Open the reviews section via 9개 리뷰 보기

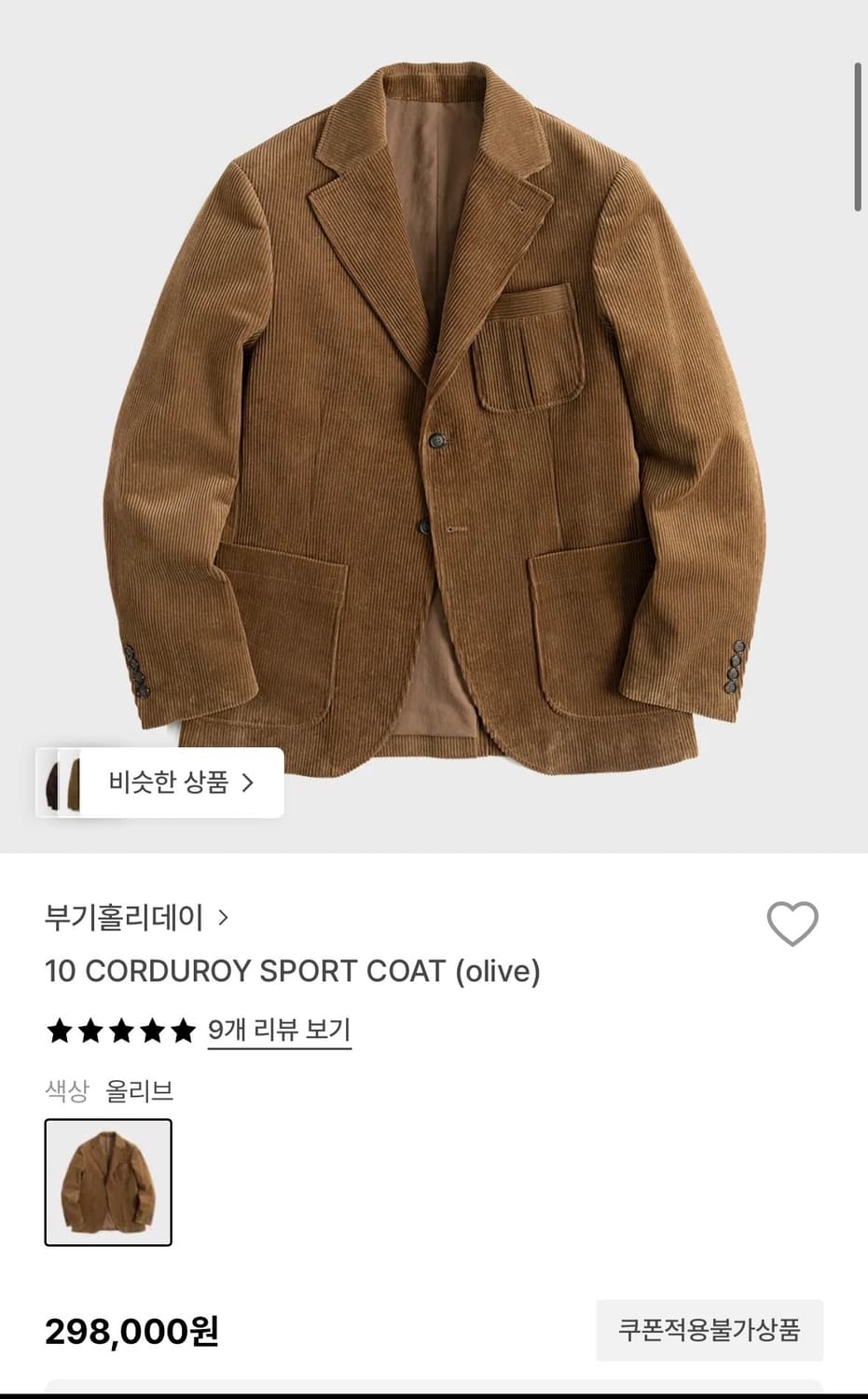tap(279, 1029)
